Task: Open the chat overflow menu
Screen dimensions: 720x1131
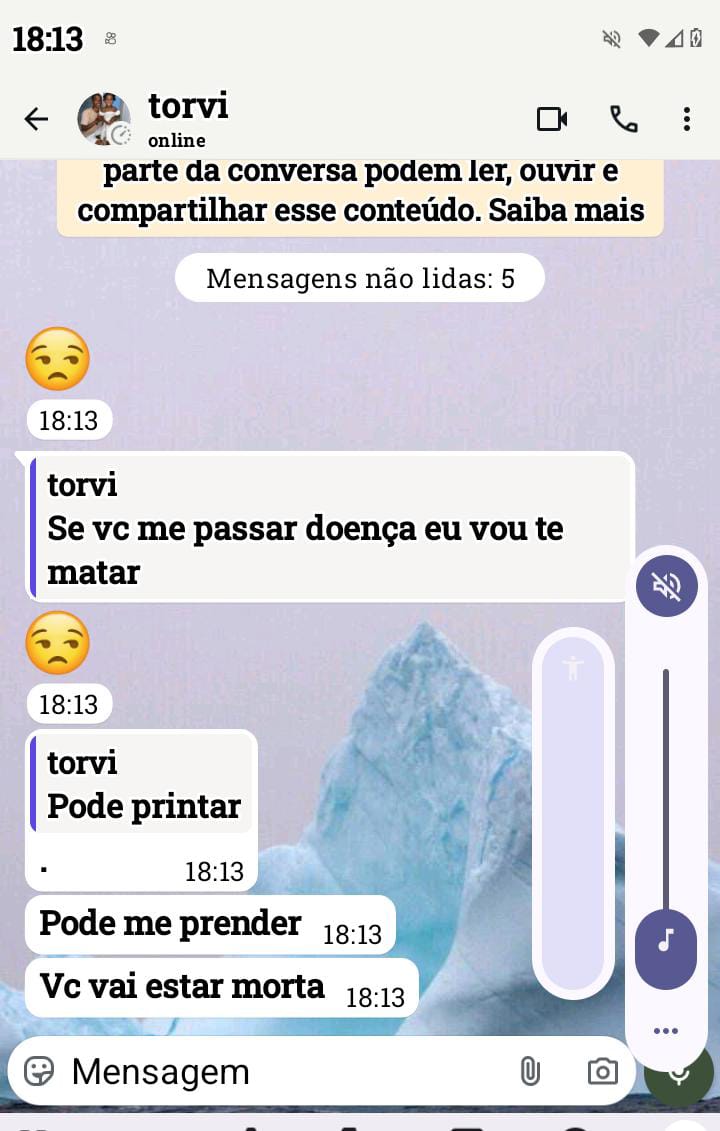Action: [687, 119]
